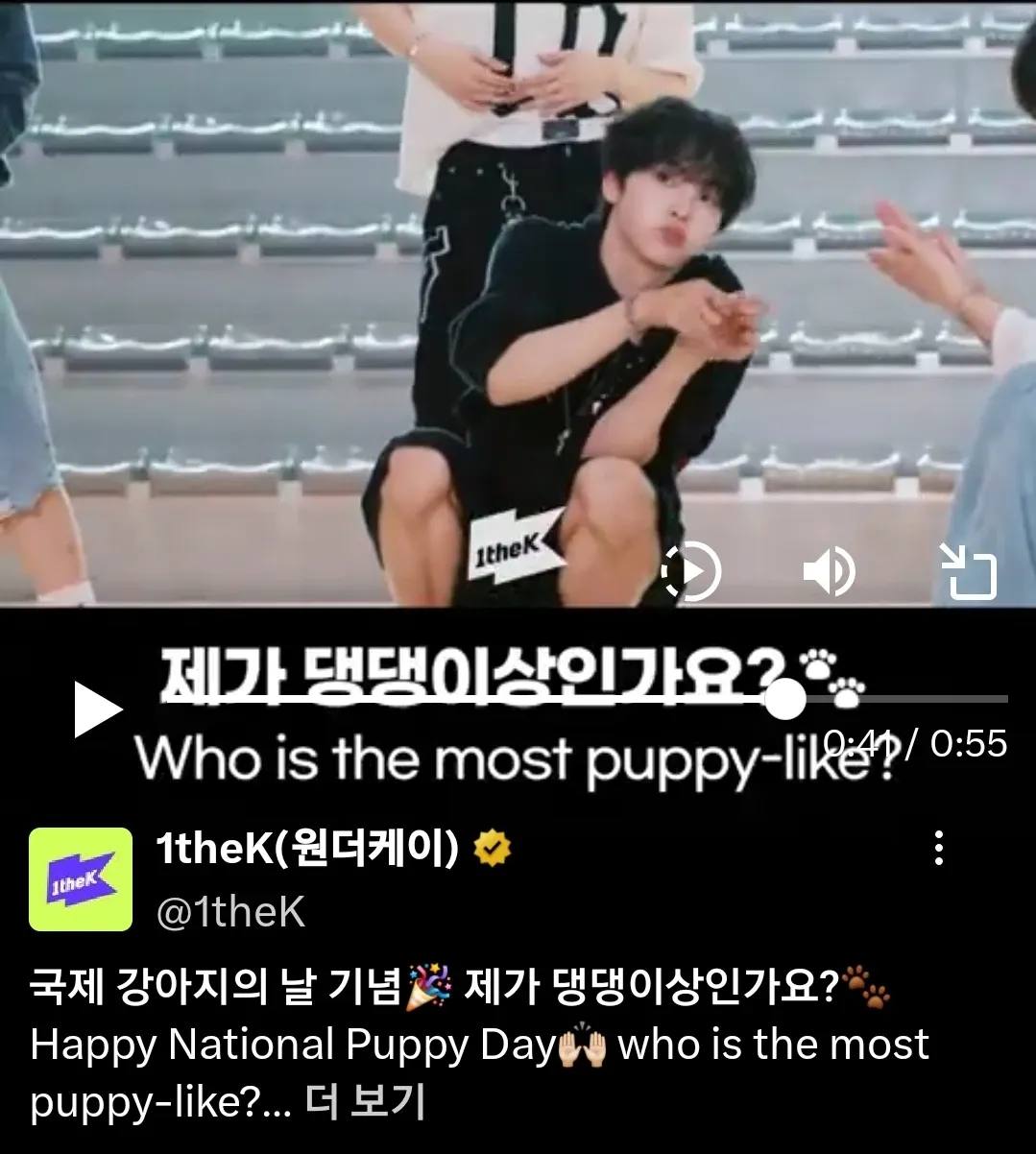1036x1154 pixels.
Task: Rotate video to fullscreen mode
Action: tap(967, 573)
